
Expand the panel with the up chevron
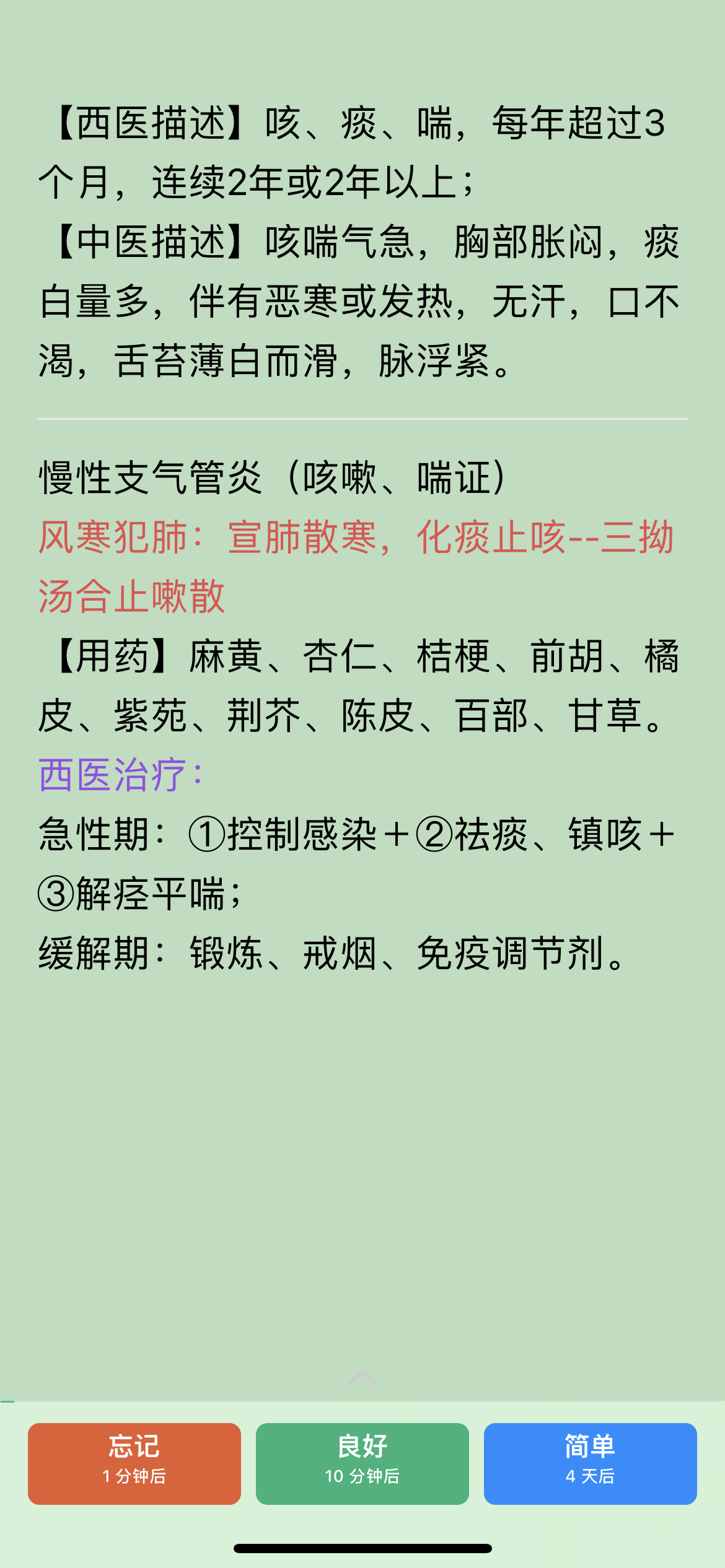tap(362, 1377)
